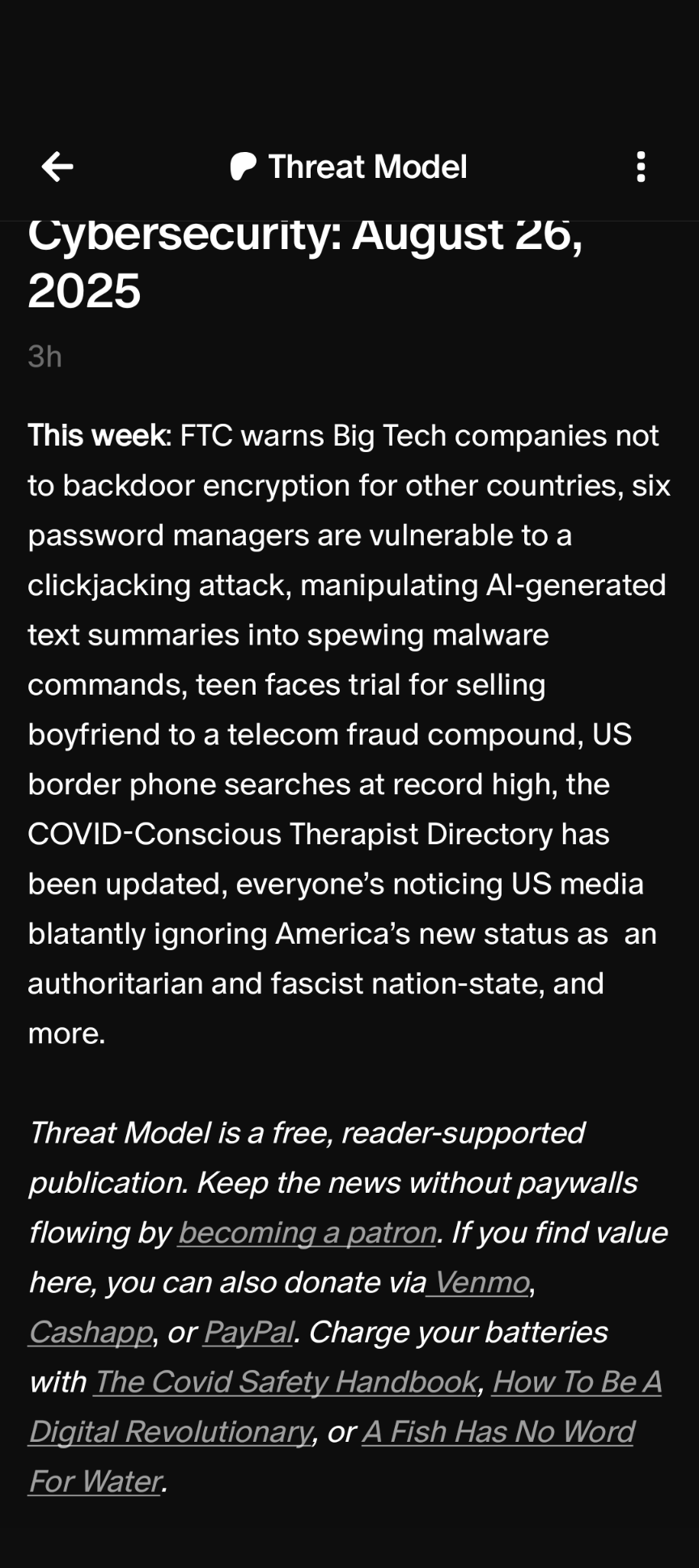Open the three-dot overflow menu
The width and height of the screenshot is (699, 1568).
click(641, 167)
